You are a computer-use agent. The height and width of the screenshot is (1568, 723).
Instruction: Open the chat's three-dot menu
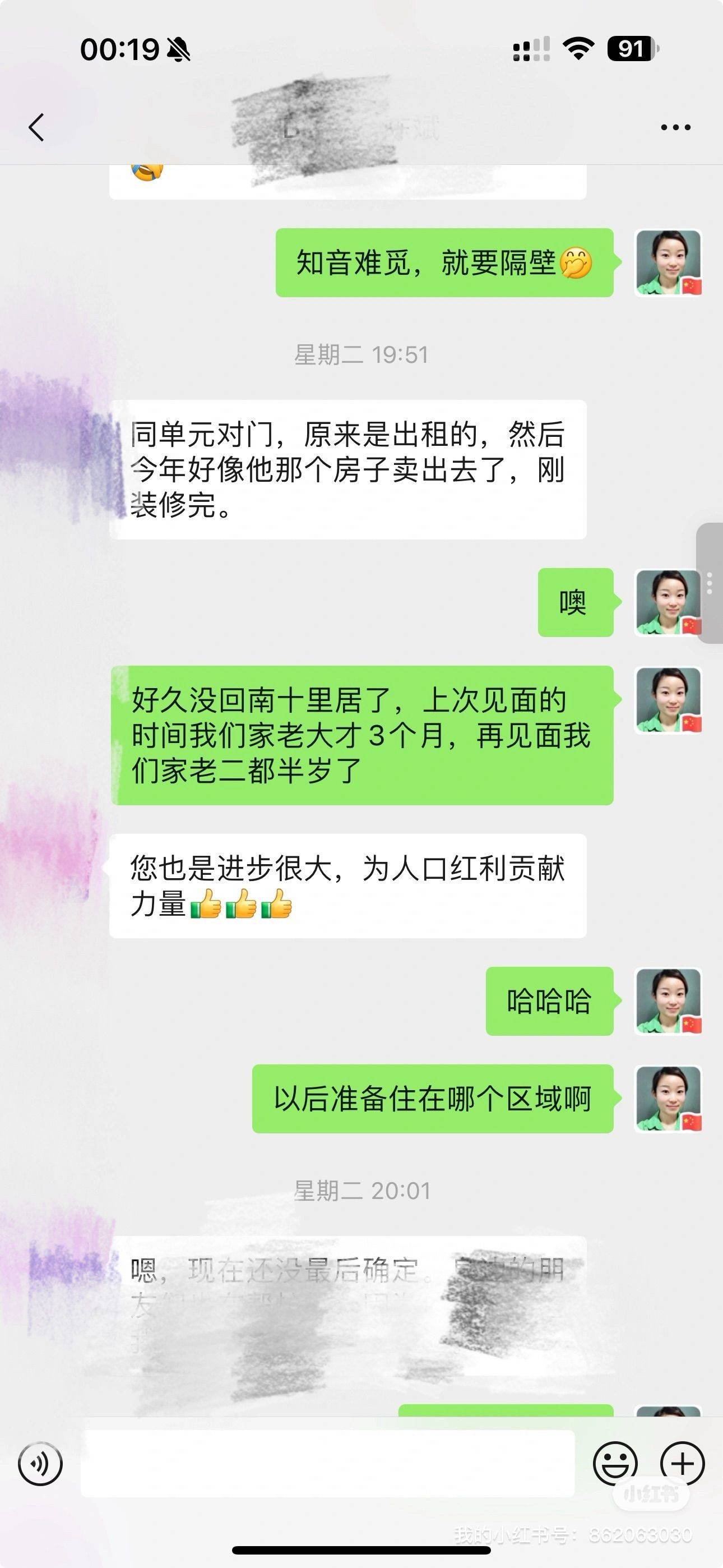pyautogui.click(x=675, y=127)
